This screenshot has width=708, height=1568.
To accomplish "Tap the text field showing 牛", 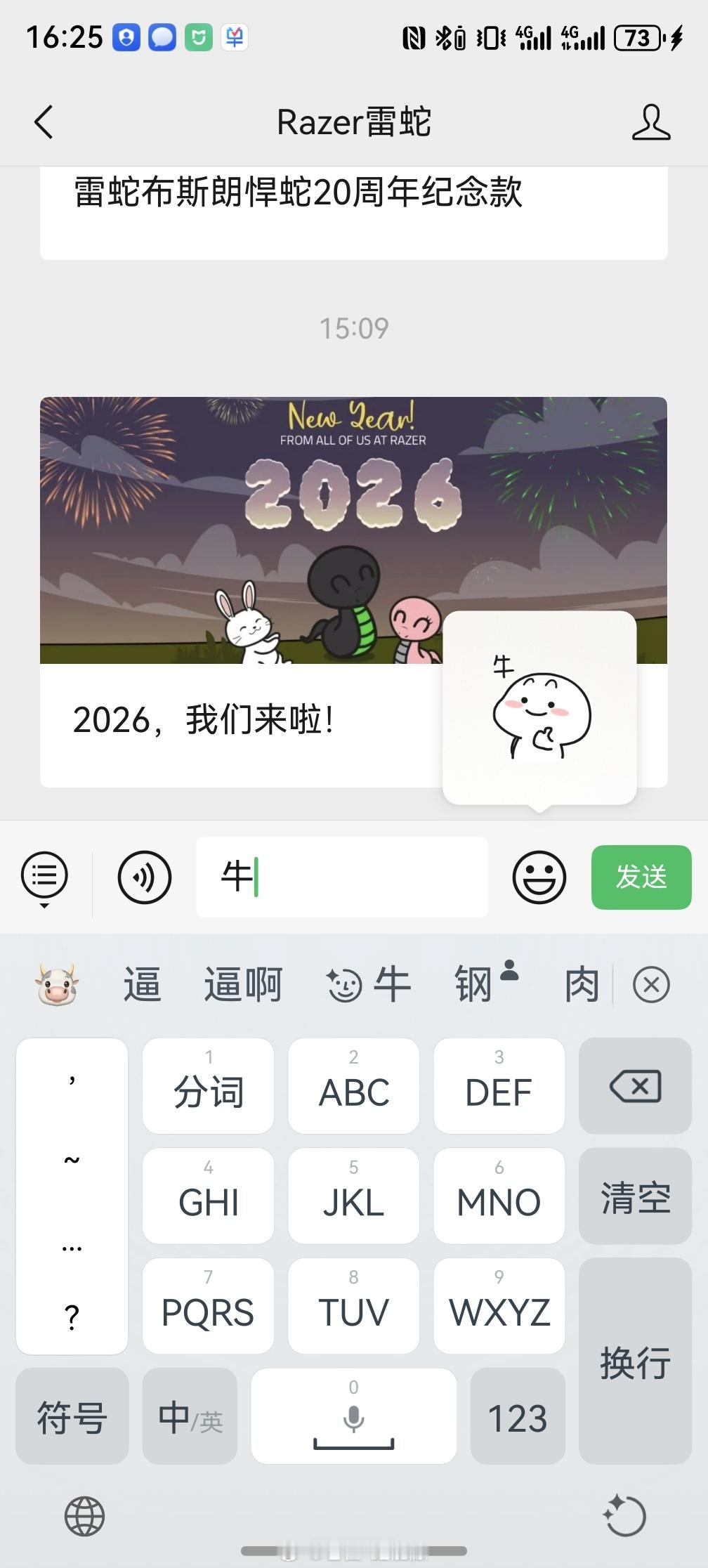I will pyautogui.click(x=342, y=877).
